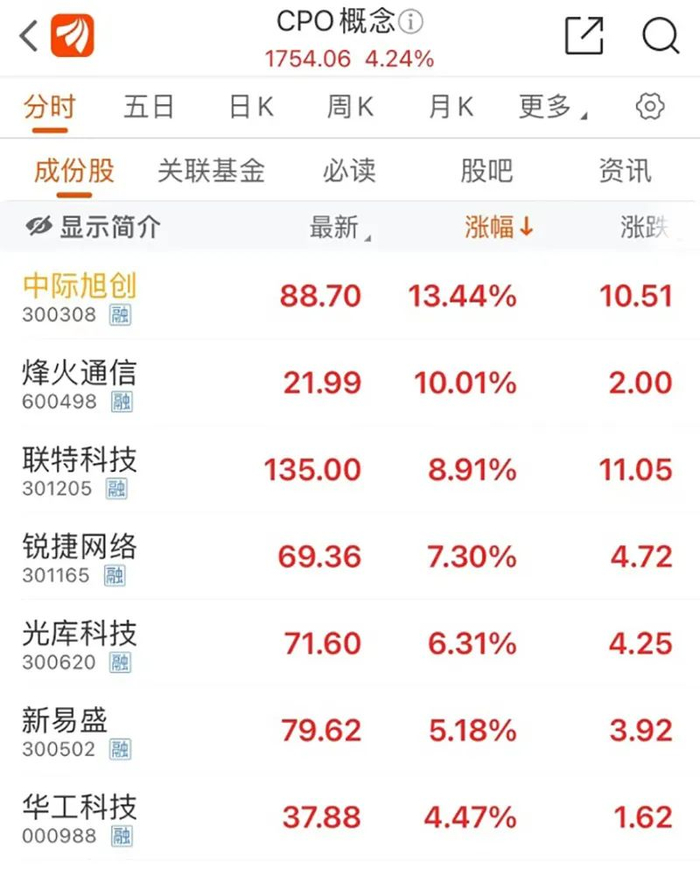700x877 pixels.
Task: Toggle the 显示简介 option
Action: (93, 228)
